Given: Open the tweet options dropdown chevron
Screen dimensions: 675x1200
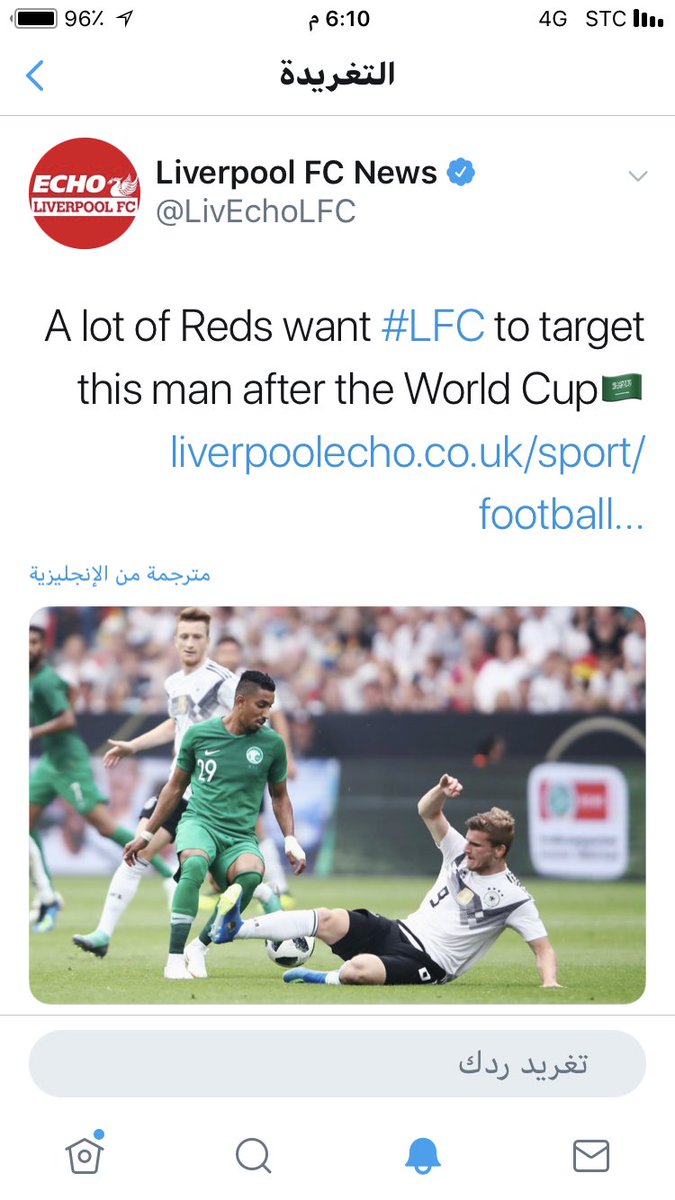Looking at the screenshot, I should click(637, 177).
